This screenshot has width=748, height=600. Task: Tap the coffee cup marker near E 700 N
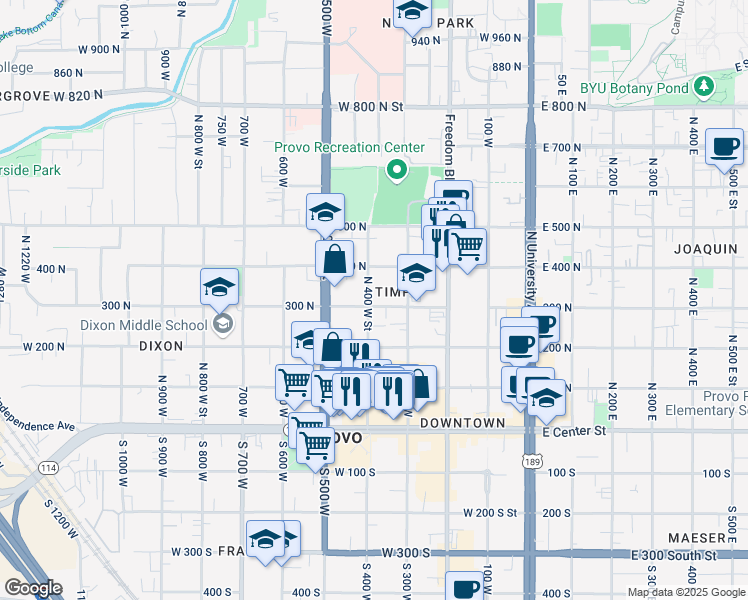click(x=725, y=147)
